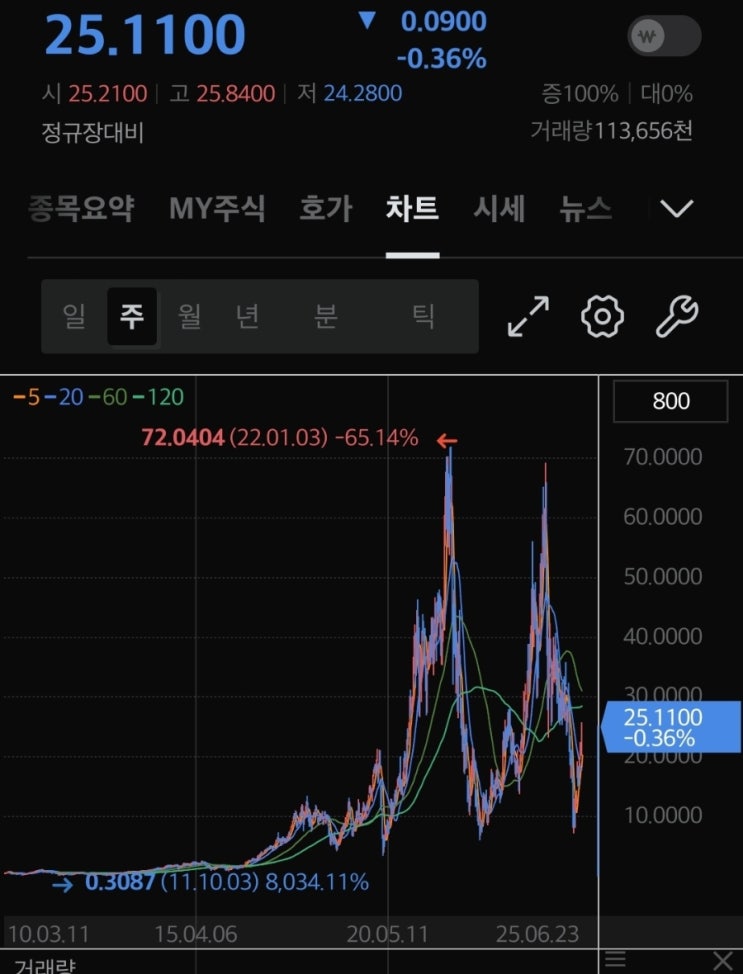The image size is (743, 974).
Task: Select the 차트 tab
Action: (412, 209)
